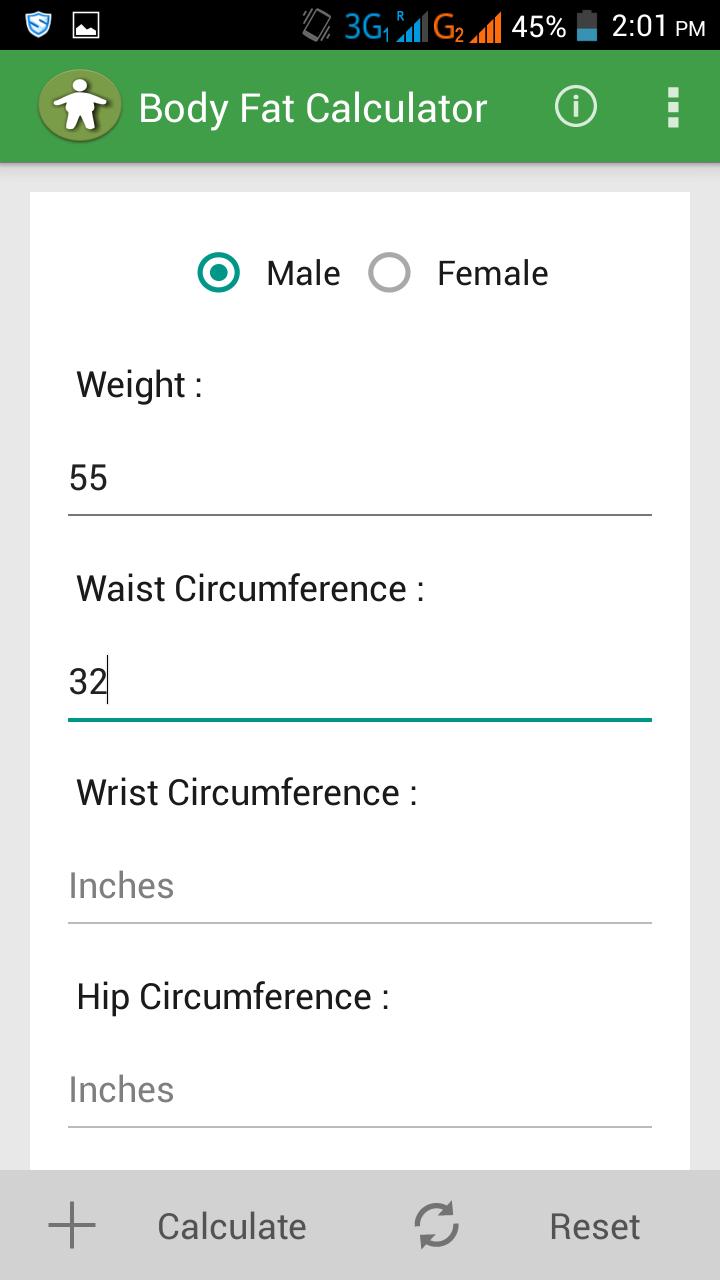Tap the Calculate button
Image resolution: width=720 pixels, height=1280 pixels.
(x=231, y=1225)
